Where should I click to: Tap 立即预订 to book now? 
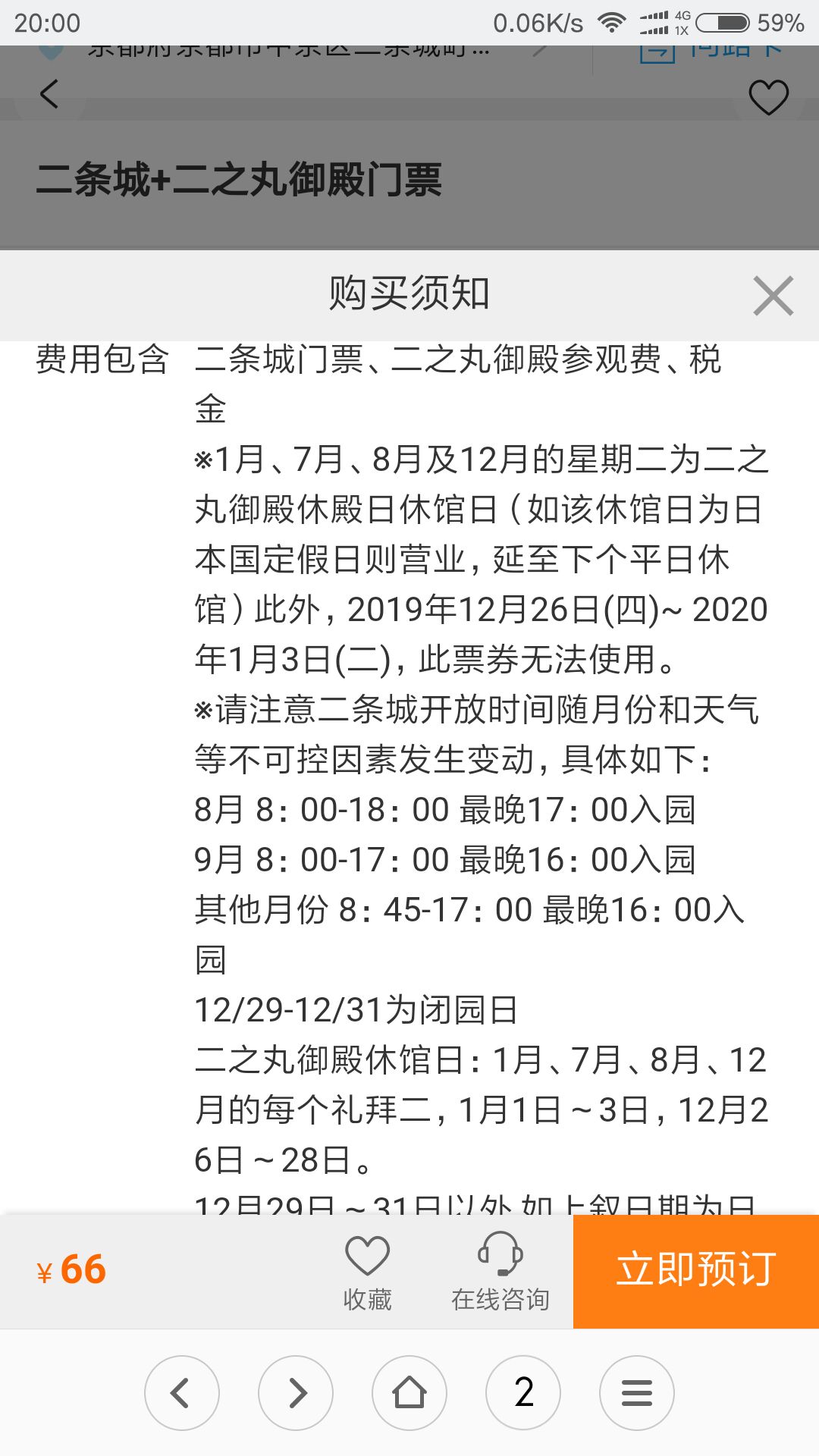[696, 1271]
